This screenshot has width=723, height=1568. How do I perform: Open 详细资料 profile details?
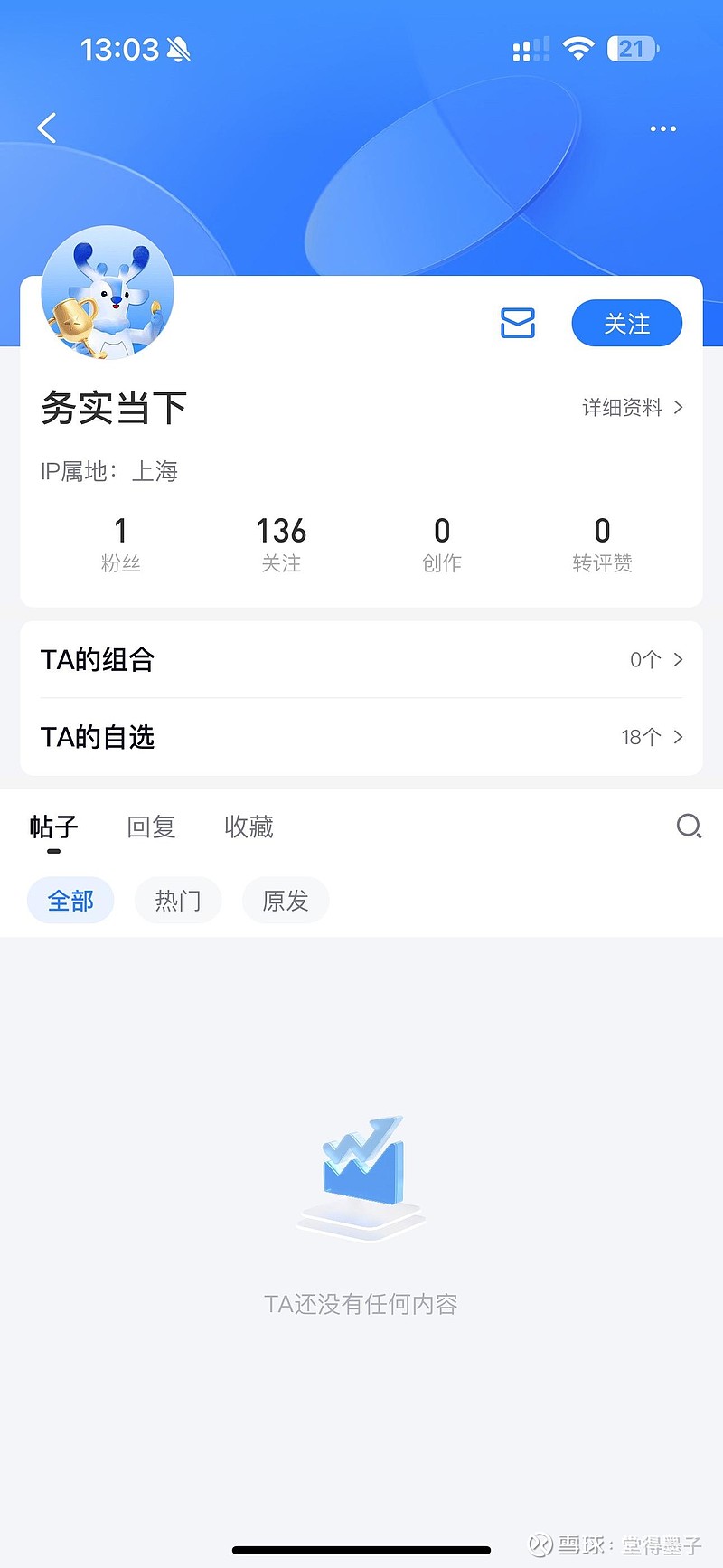(632, 408)
